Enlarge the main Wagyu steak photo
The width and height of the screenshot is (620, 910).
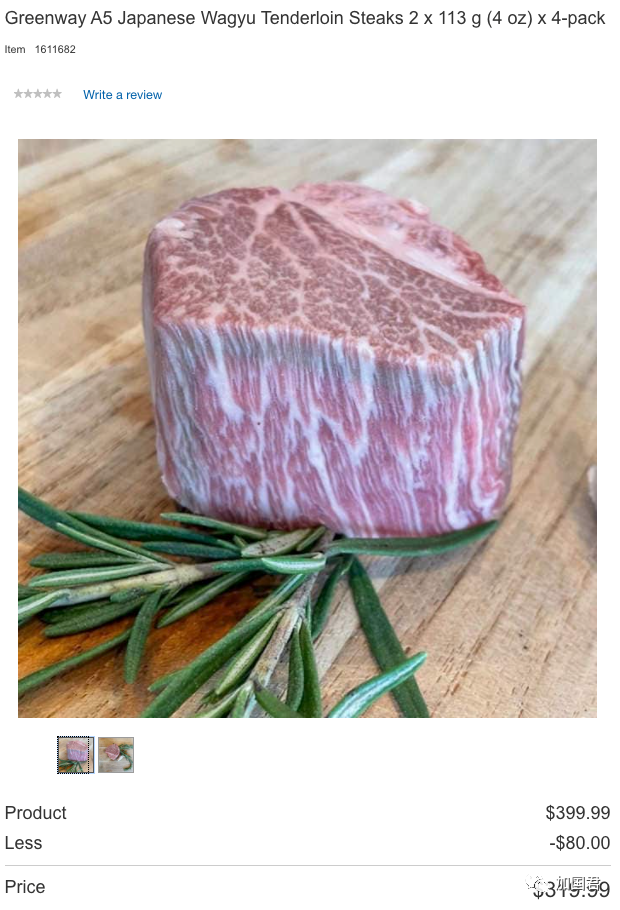(307, 428)
